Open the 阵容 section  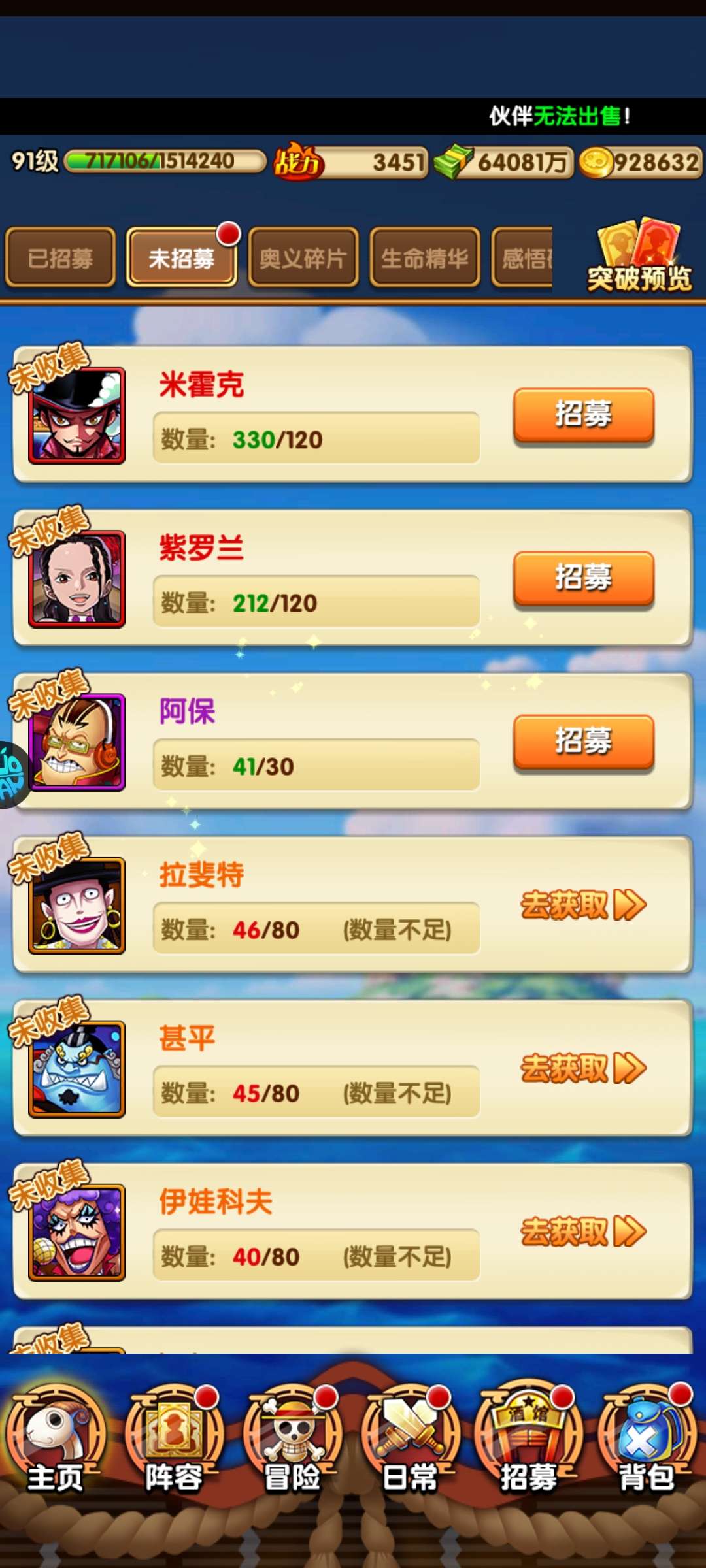(174, 1439)
